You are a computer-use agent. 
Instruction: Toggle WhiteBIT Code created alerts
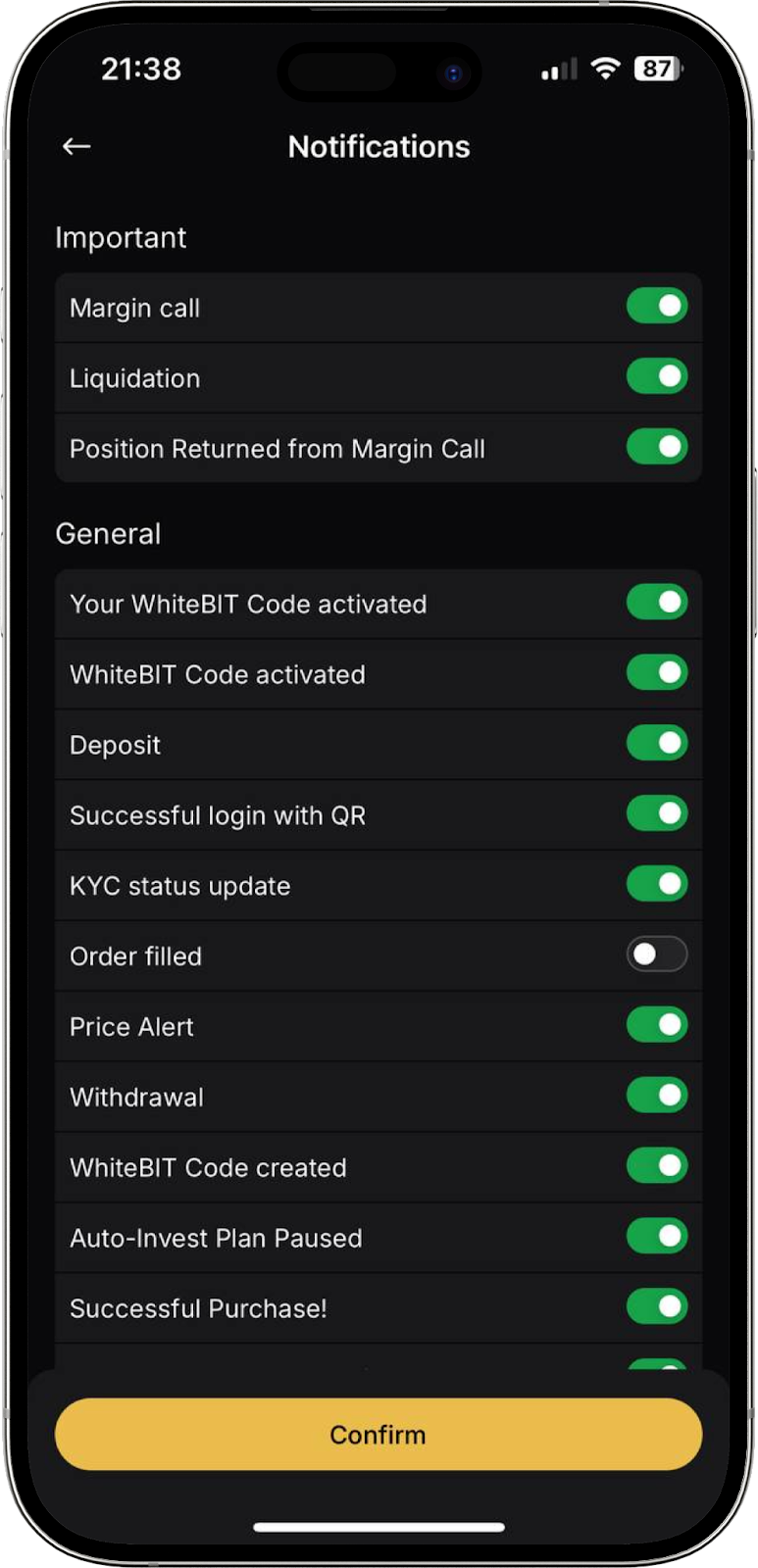point(657,1167)
